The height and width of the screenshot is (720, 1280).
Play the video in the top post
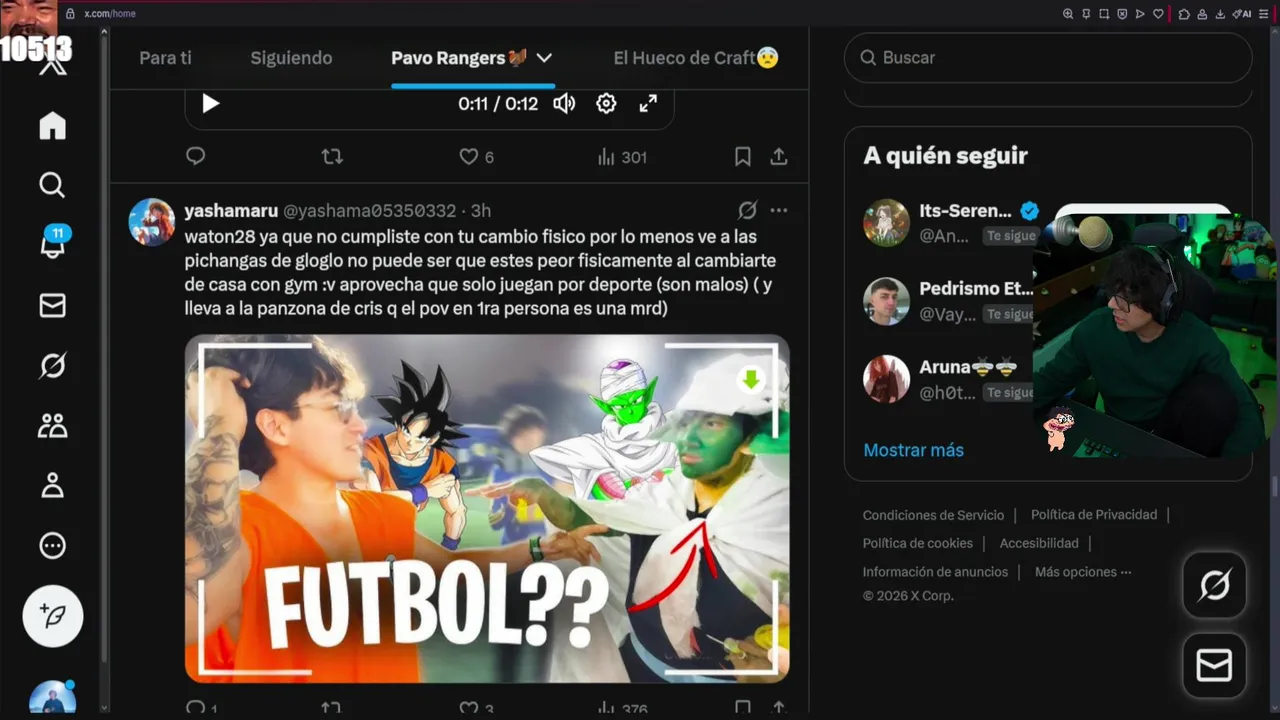(x=210, y=103)
